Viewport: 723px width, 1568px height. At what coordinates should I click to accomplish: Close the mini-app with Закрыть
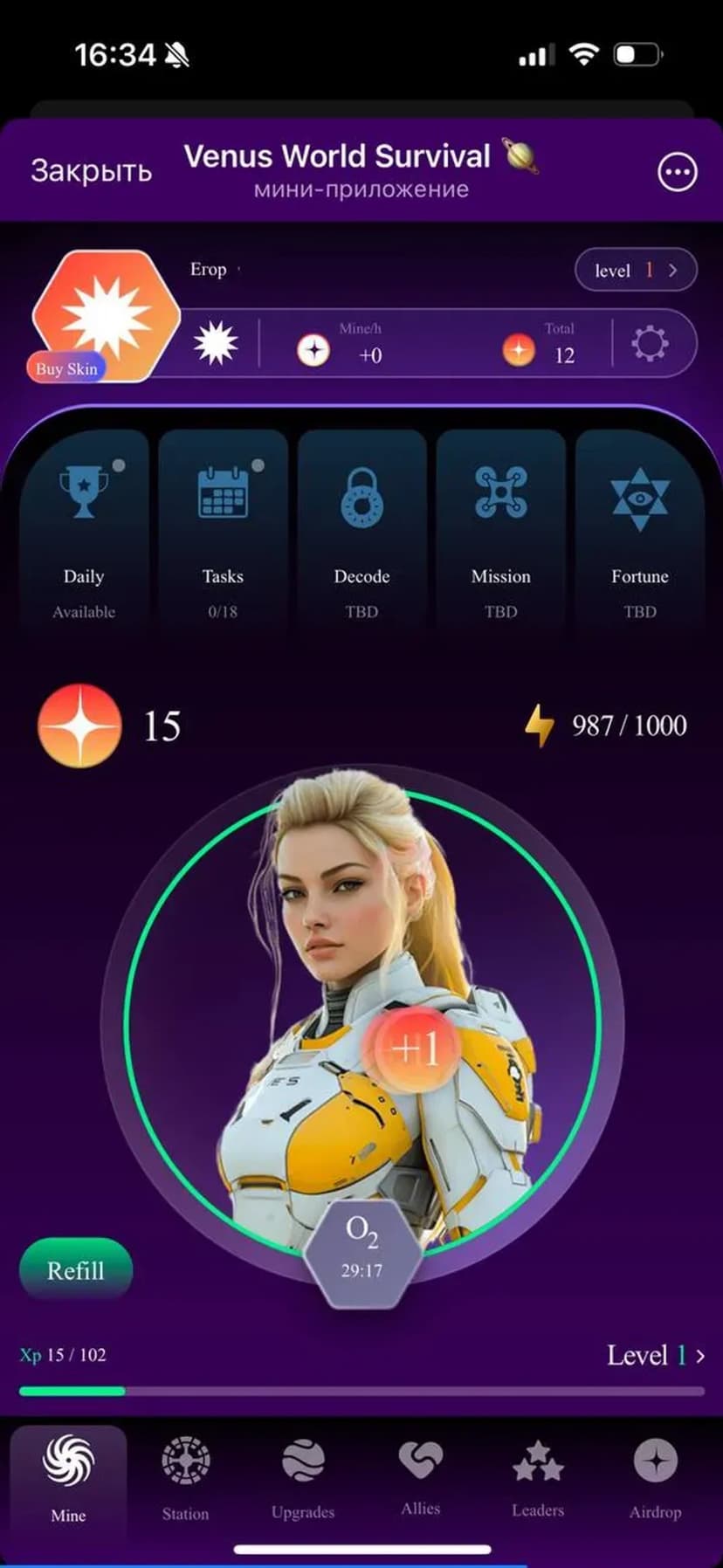(x=91, y=171)
